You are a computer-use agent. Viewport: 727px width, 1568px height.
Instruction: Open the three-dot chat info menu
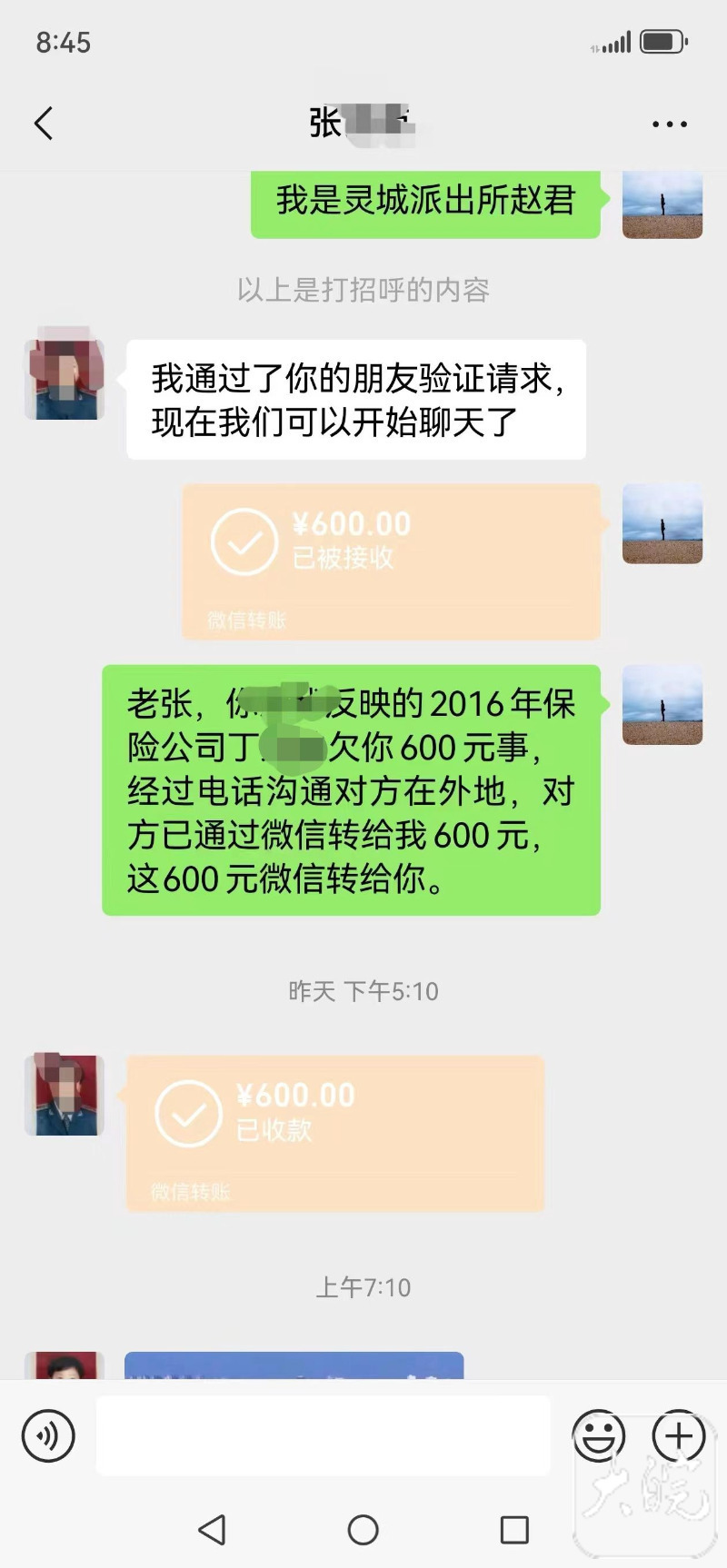pyautogui.click(x=670, y=124)
